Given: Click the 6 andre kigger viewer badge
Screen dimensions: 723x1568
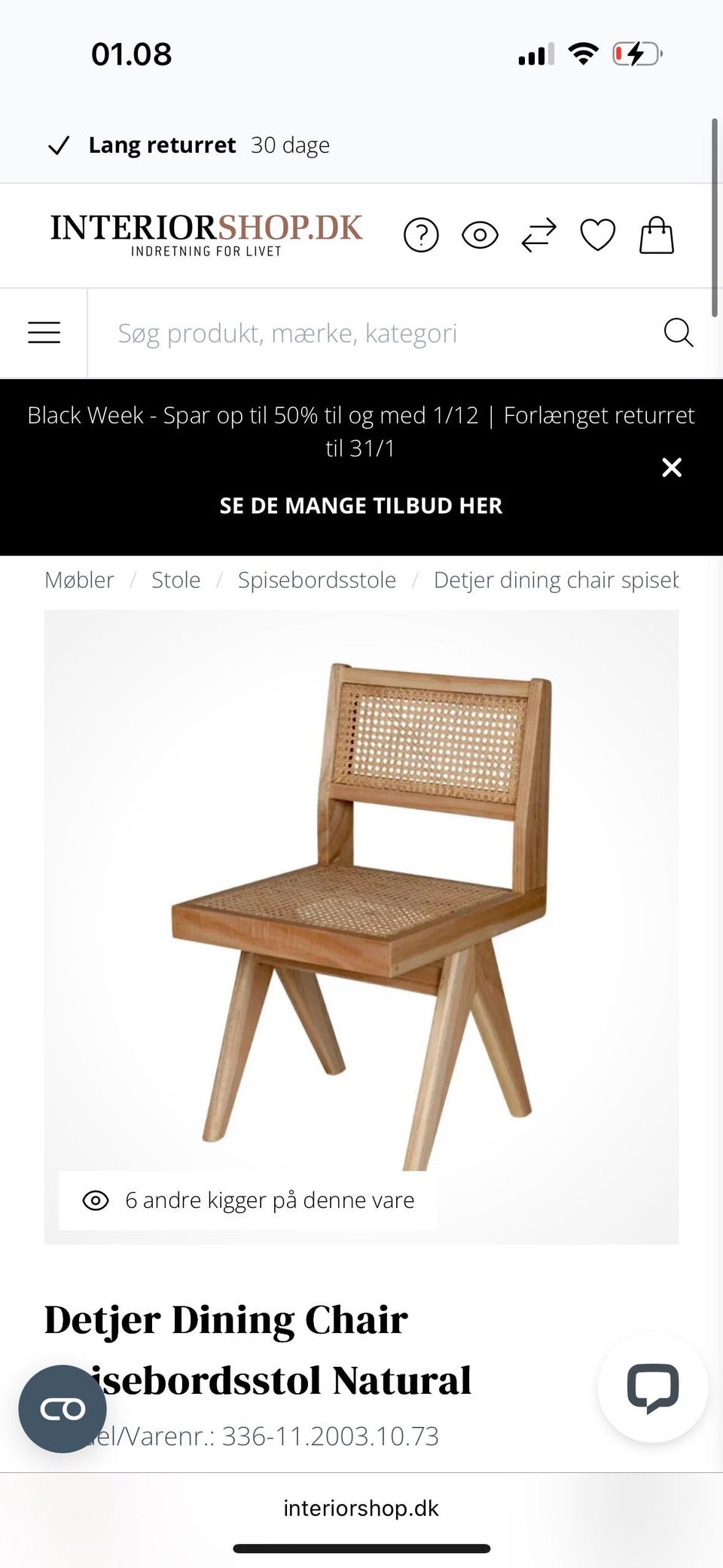Looking at the screenshot, I should 247,1200.
